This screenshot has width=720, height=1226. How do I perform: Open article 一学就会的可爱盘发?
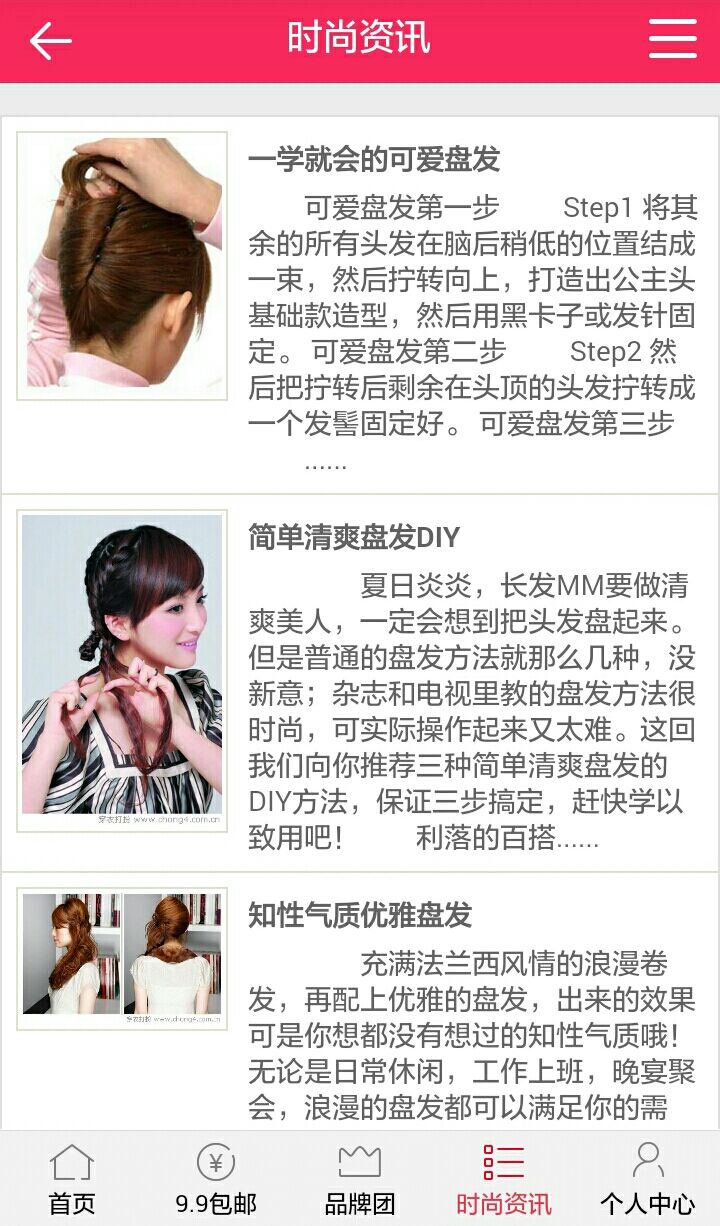click(371, 159)
